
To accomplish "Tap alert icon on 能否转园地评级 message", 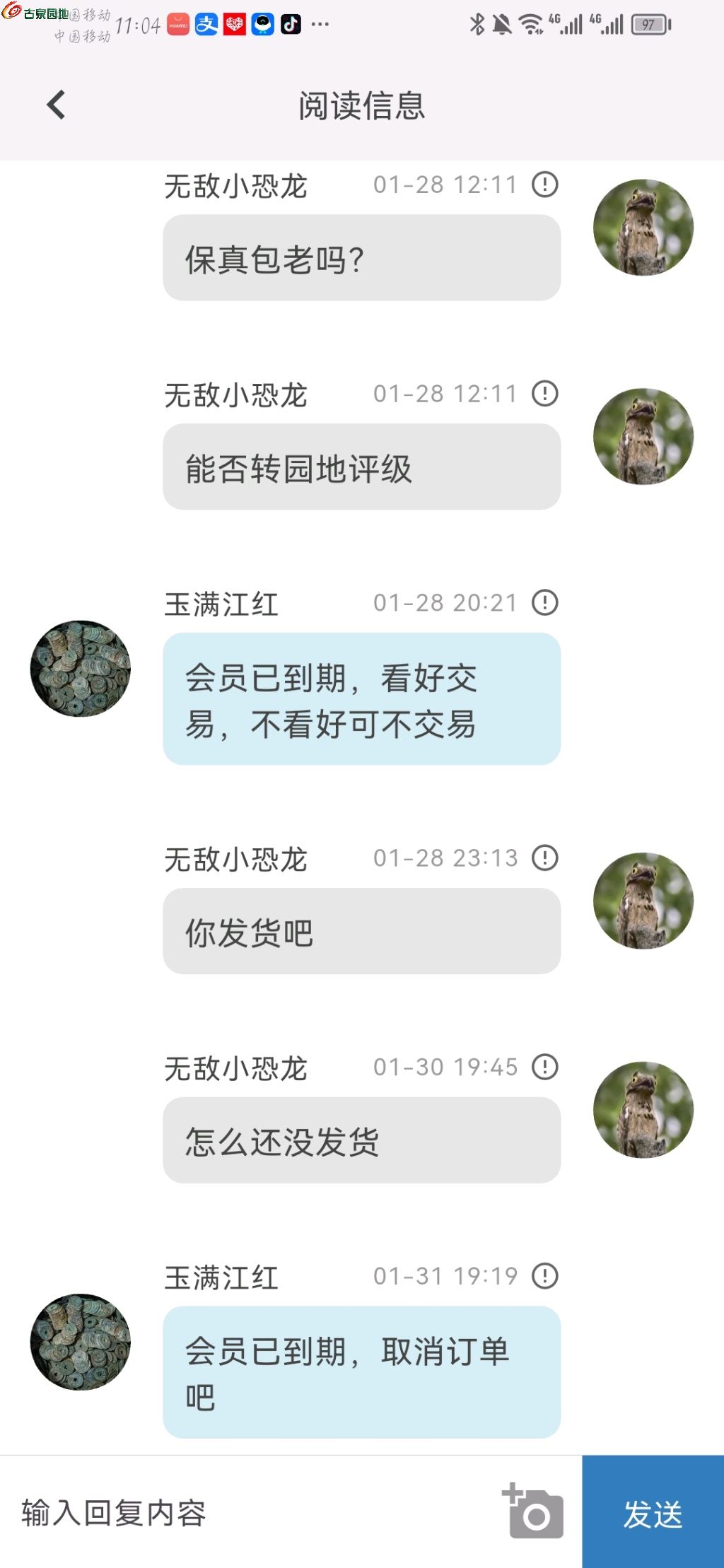I will [544, 394].
